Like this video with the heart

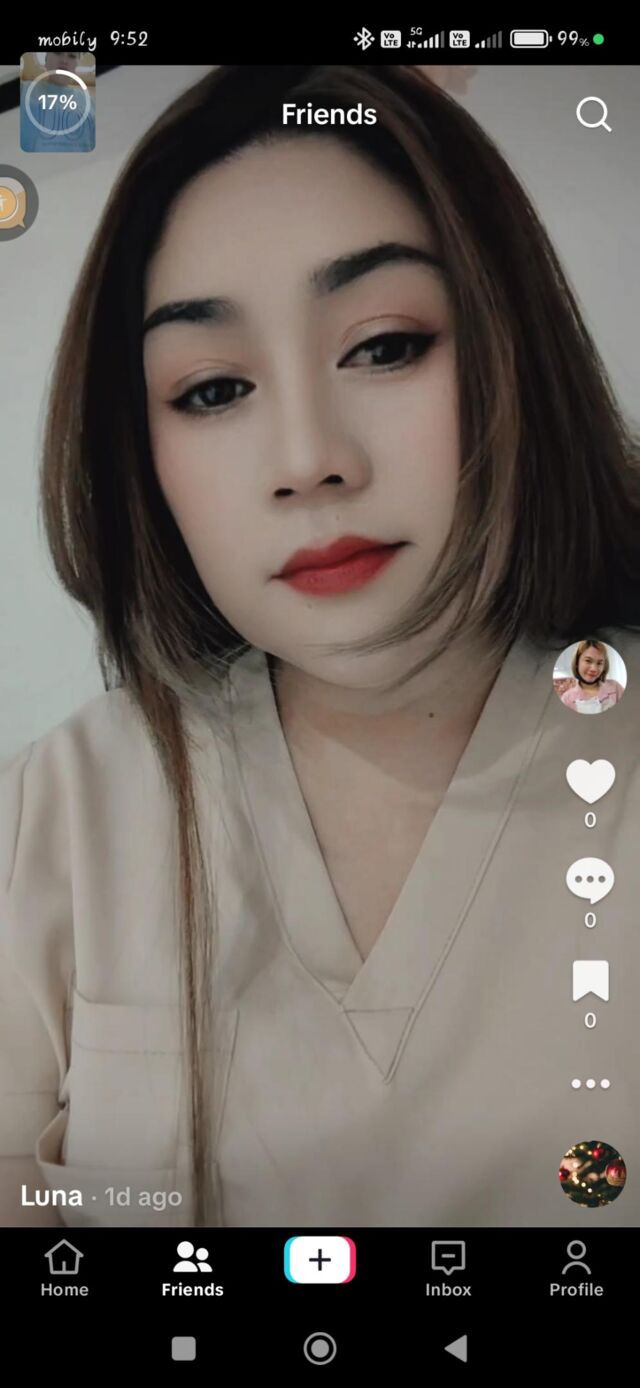tap(590, 781)
